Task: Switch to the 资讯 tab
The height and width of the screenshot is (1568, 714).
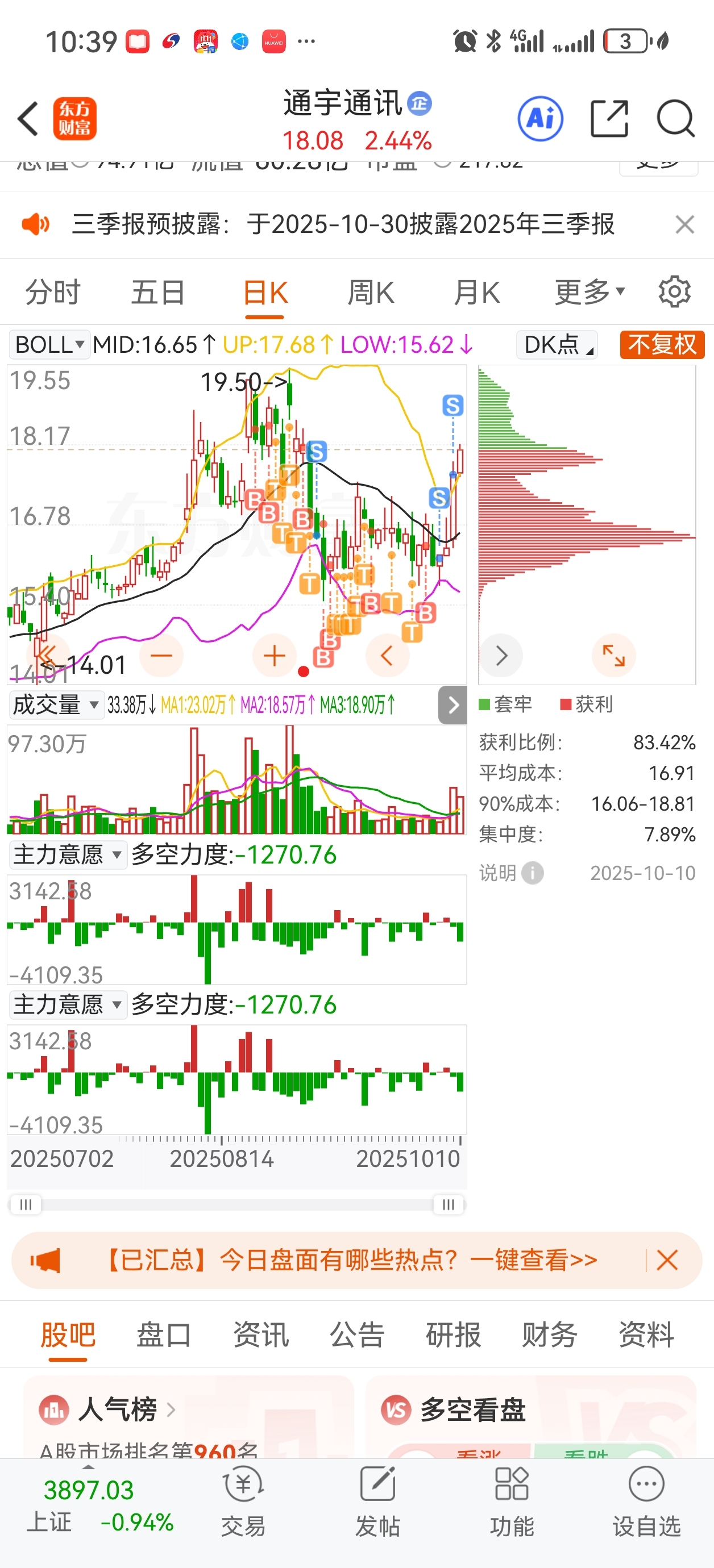Action: pyautogui.click(x=261, y=1336)
